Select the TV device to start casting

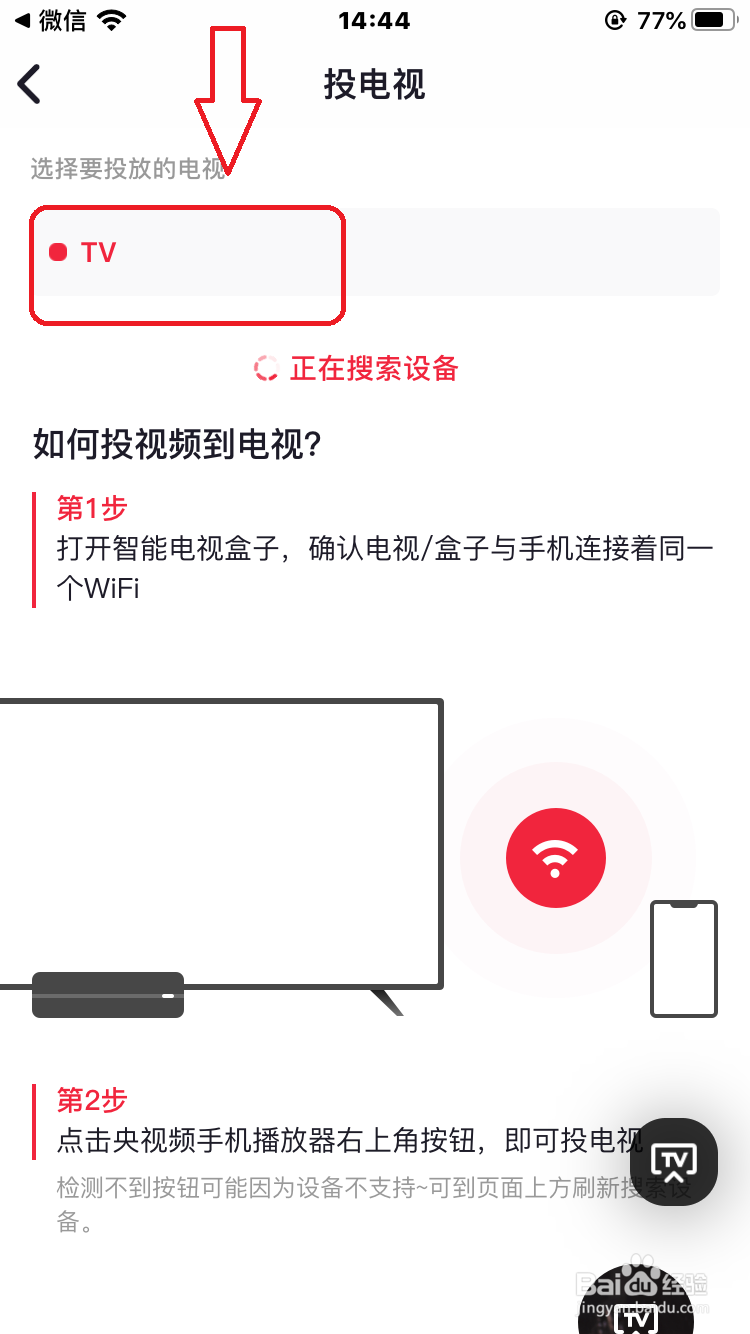coord(187,252)
